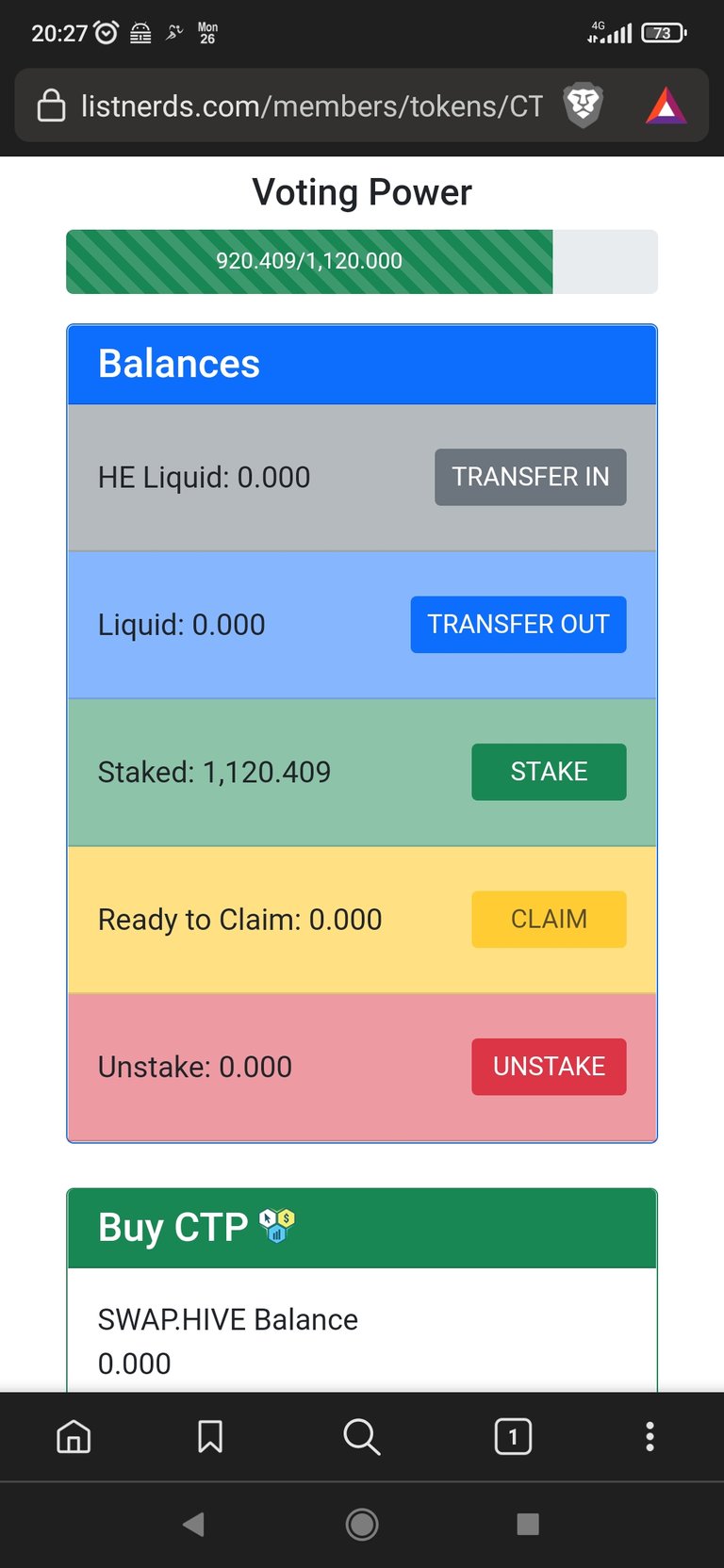This screenshot has width=724, height=1568.
Task: Go back using the system back button
Action: click(193, 1524)
